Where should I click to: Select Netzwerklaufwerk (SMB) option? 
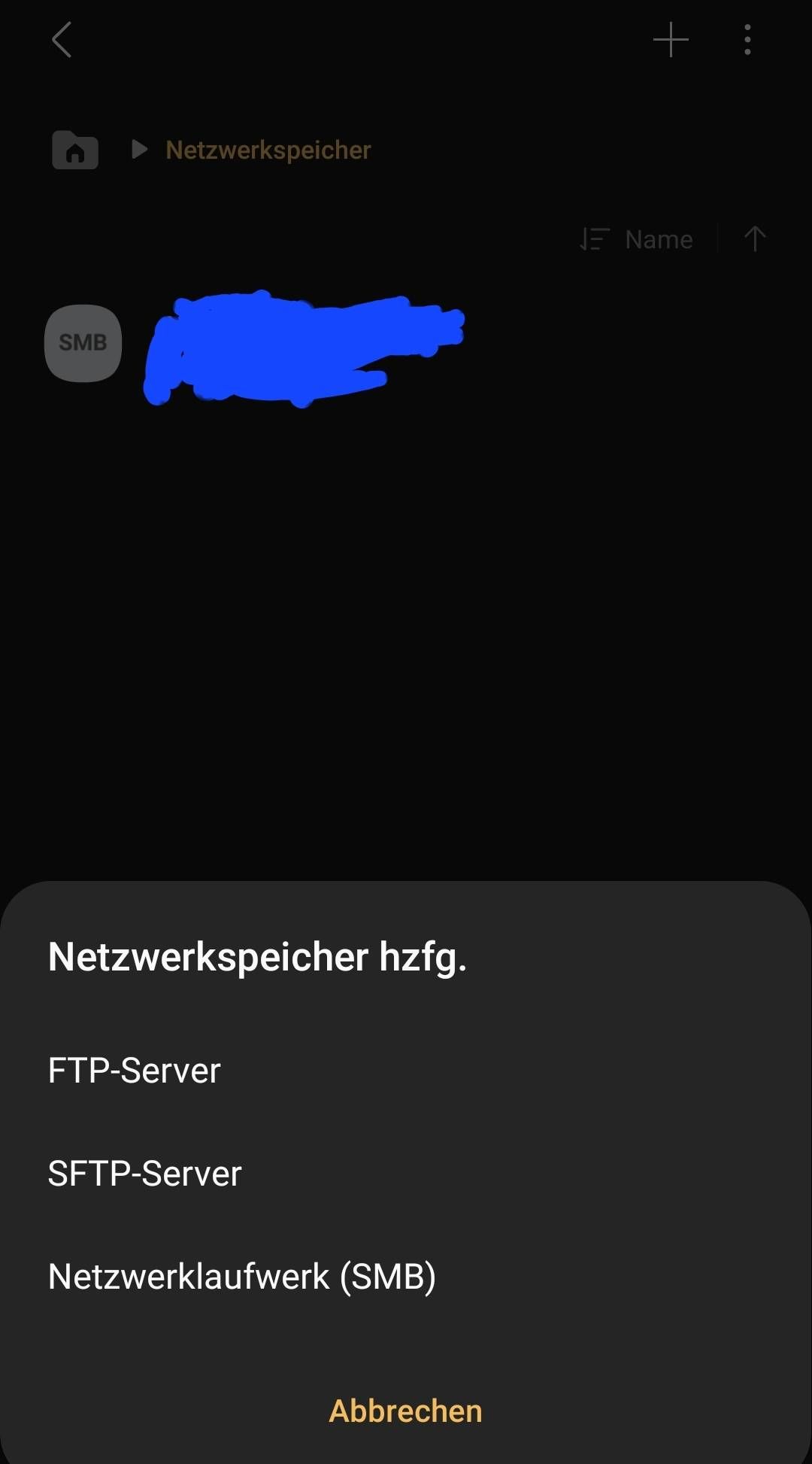[241, 1277]
